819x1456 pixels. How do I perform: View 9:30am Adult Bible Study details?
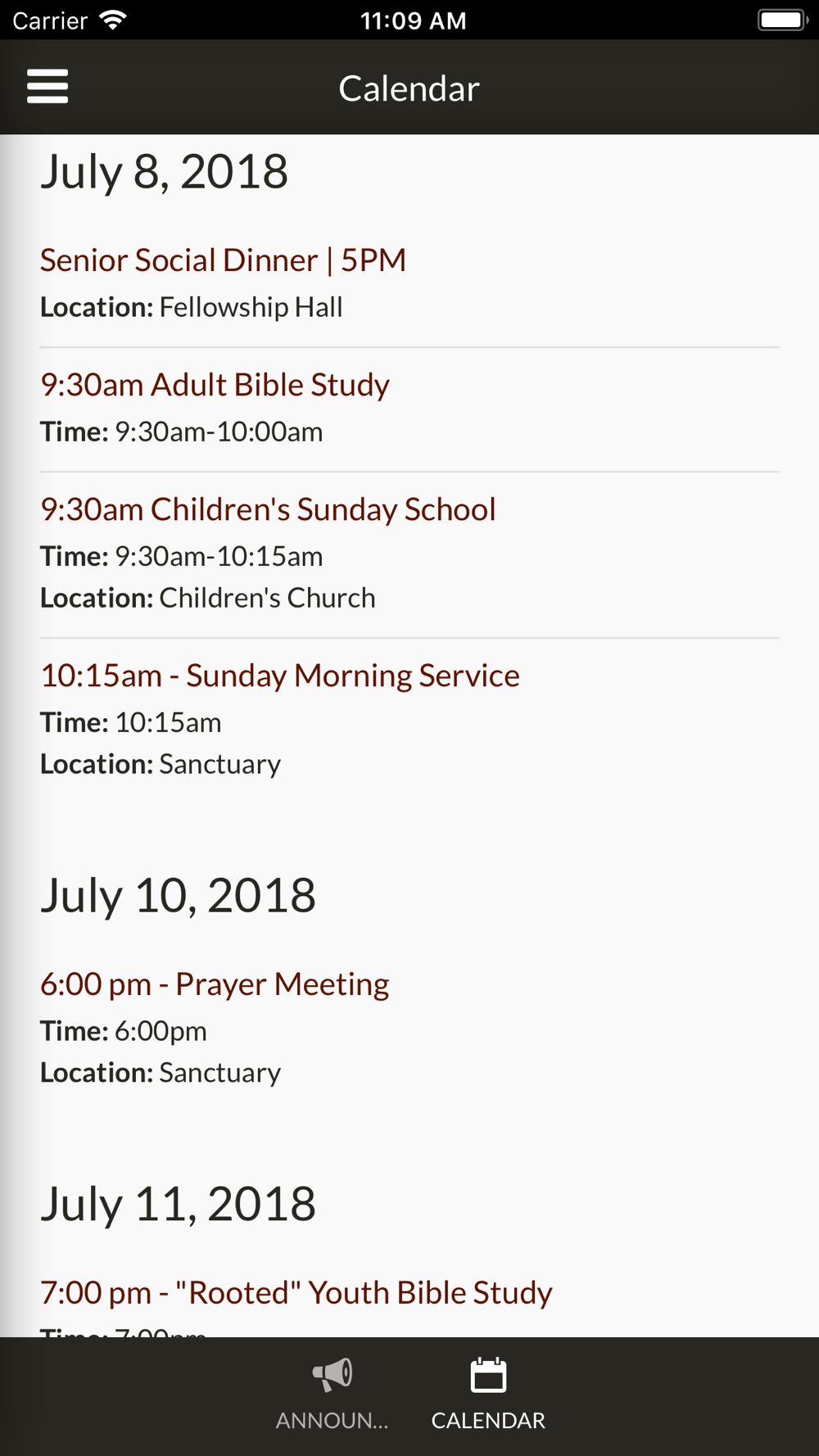coord(215,385)
